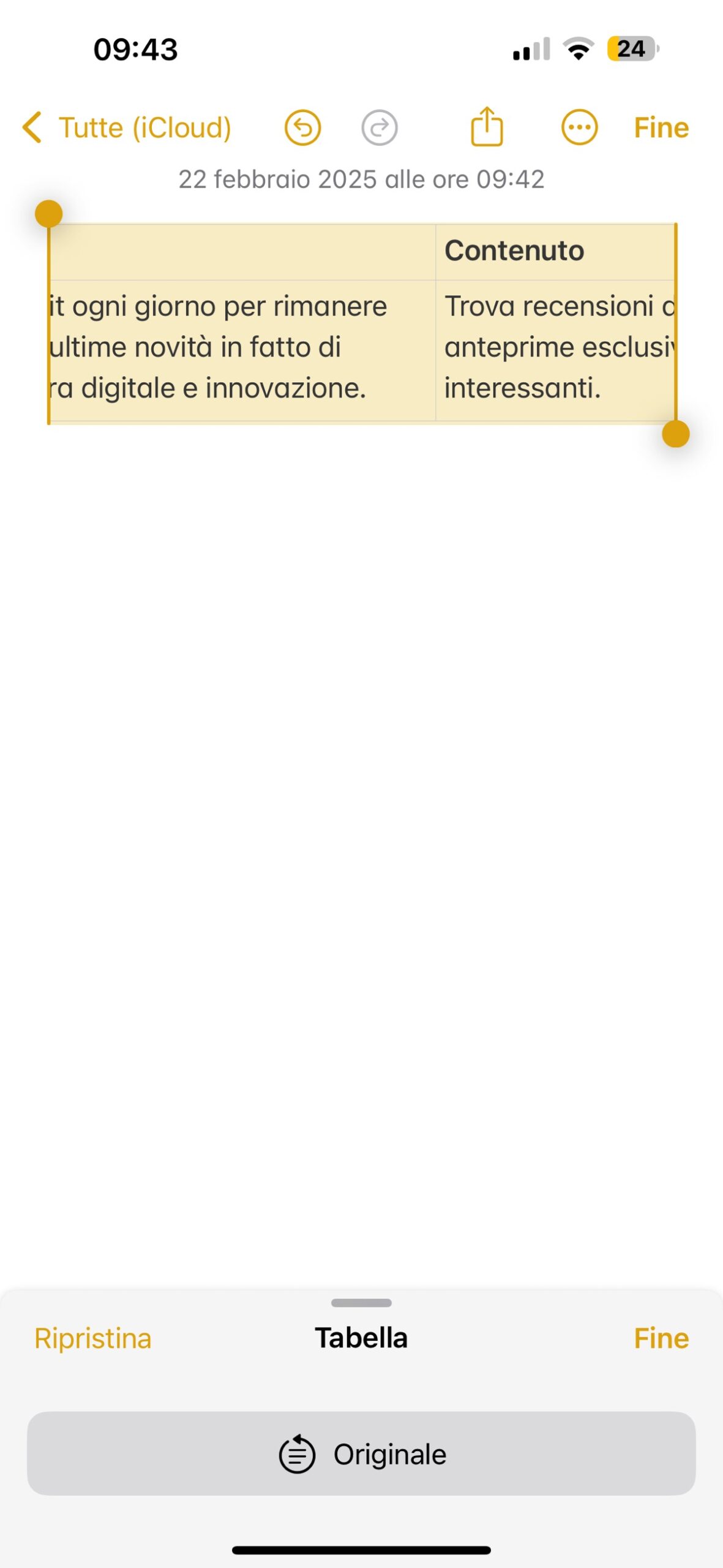Open the more options ellipsis menu

point(579,128)
